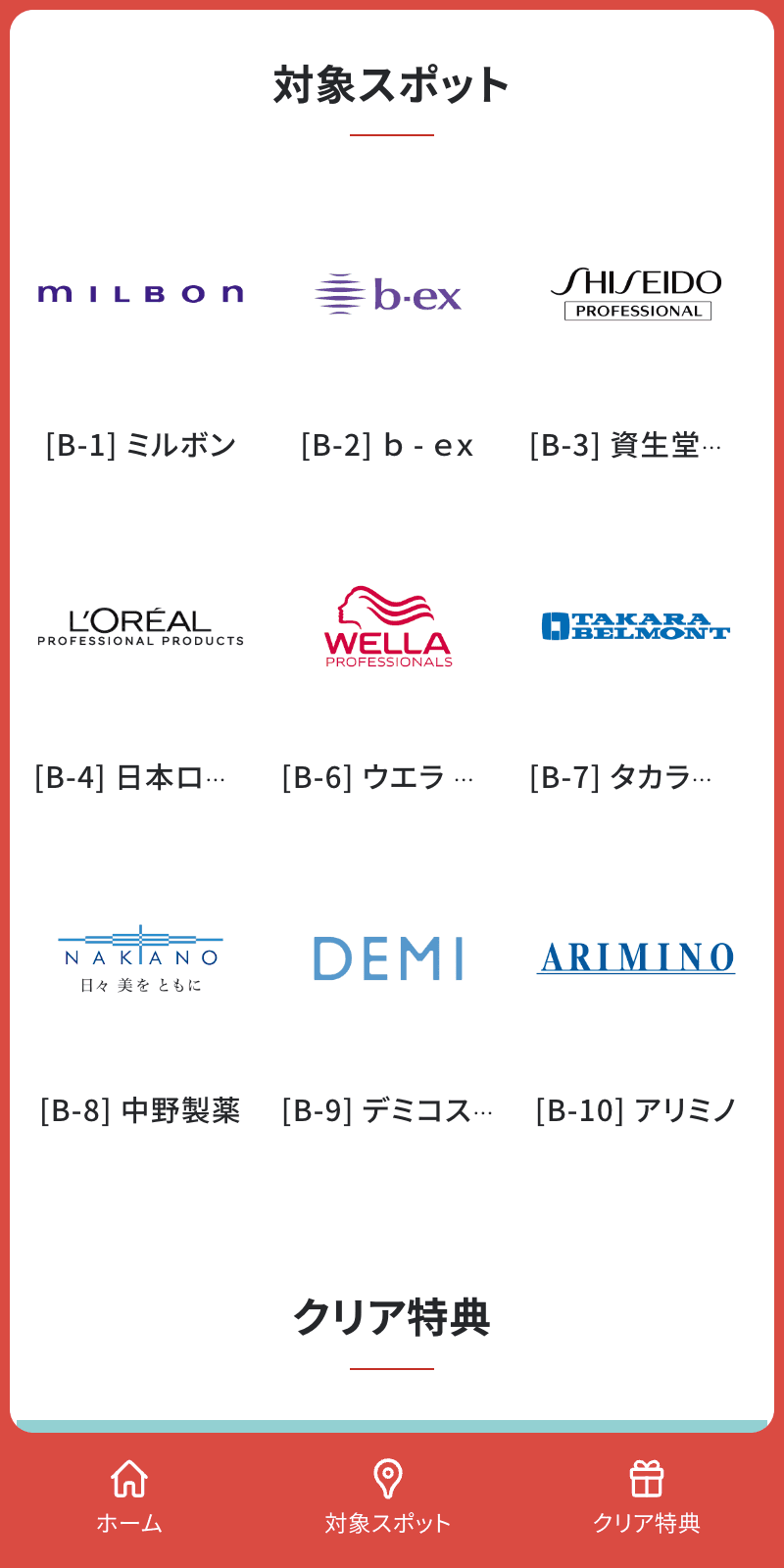784x1568 pixels.
Task: Tap the SHISEIDO PROFESSIONAL logo
Action: [x=635, y=292]
